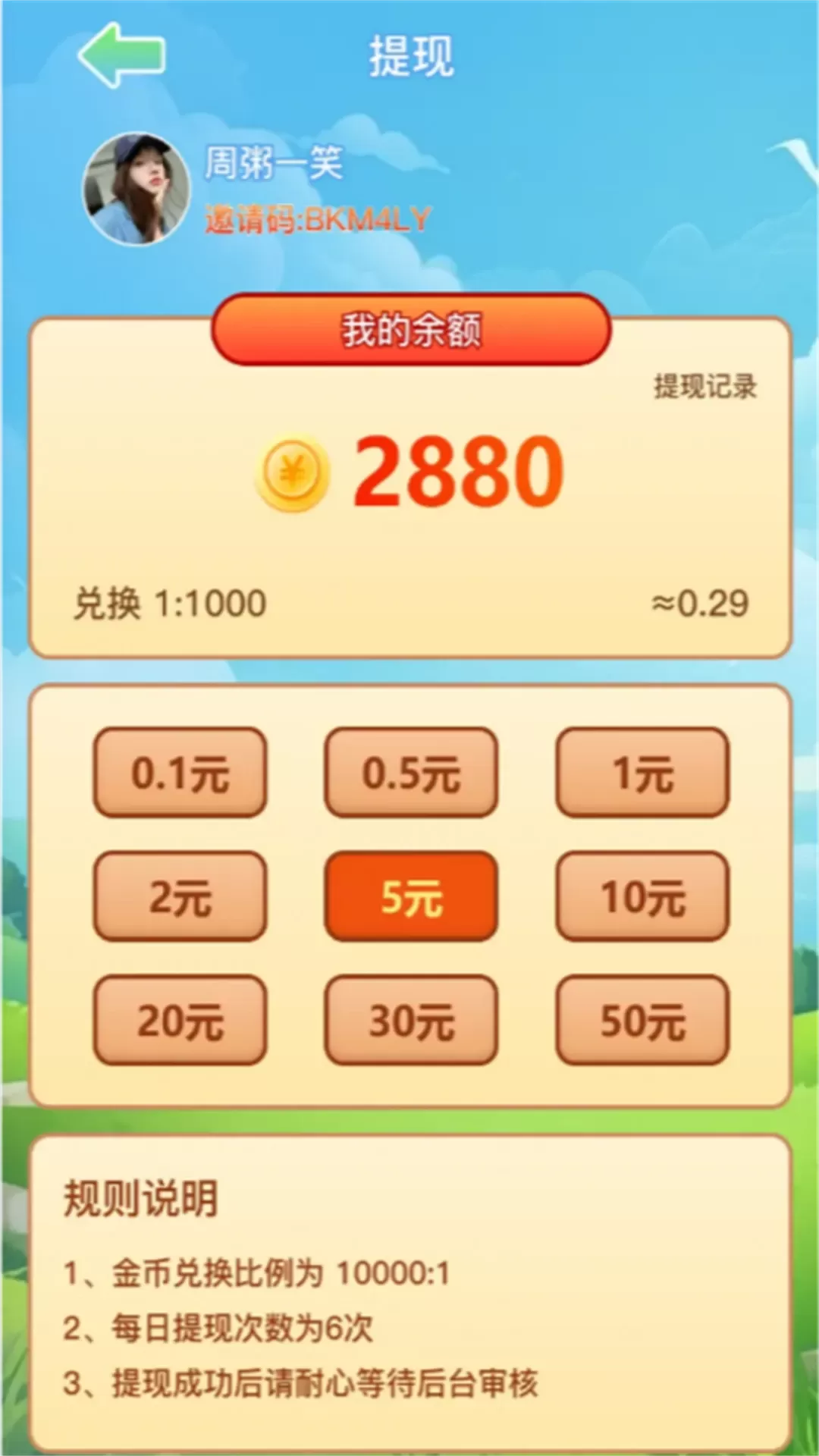This screenshot has height=1456, width=819.
Task: Pick the 30元 withdrawal option
Action: click(411, 1020)
